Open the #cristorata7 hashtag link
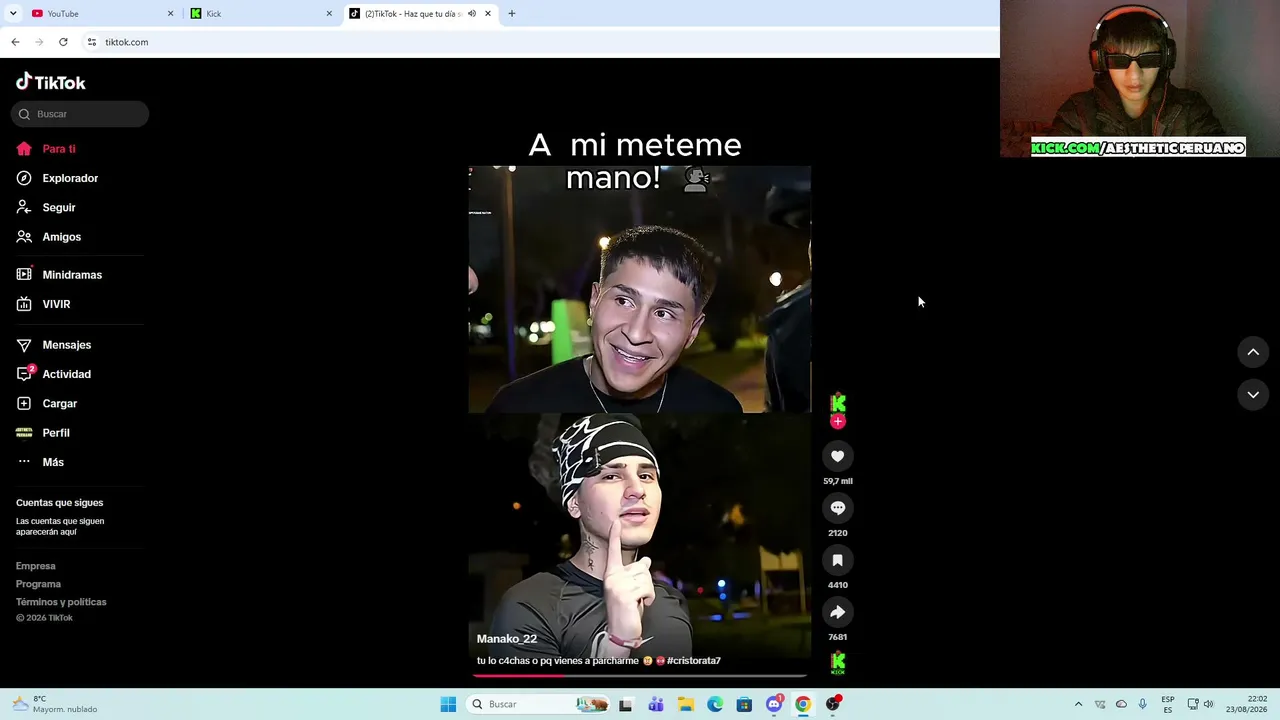The width and height of the screenshot is (1280, 720). 694,661
